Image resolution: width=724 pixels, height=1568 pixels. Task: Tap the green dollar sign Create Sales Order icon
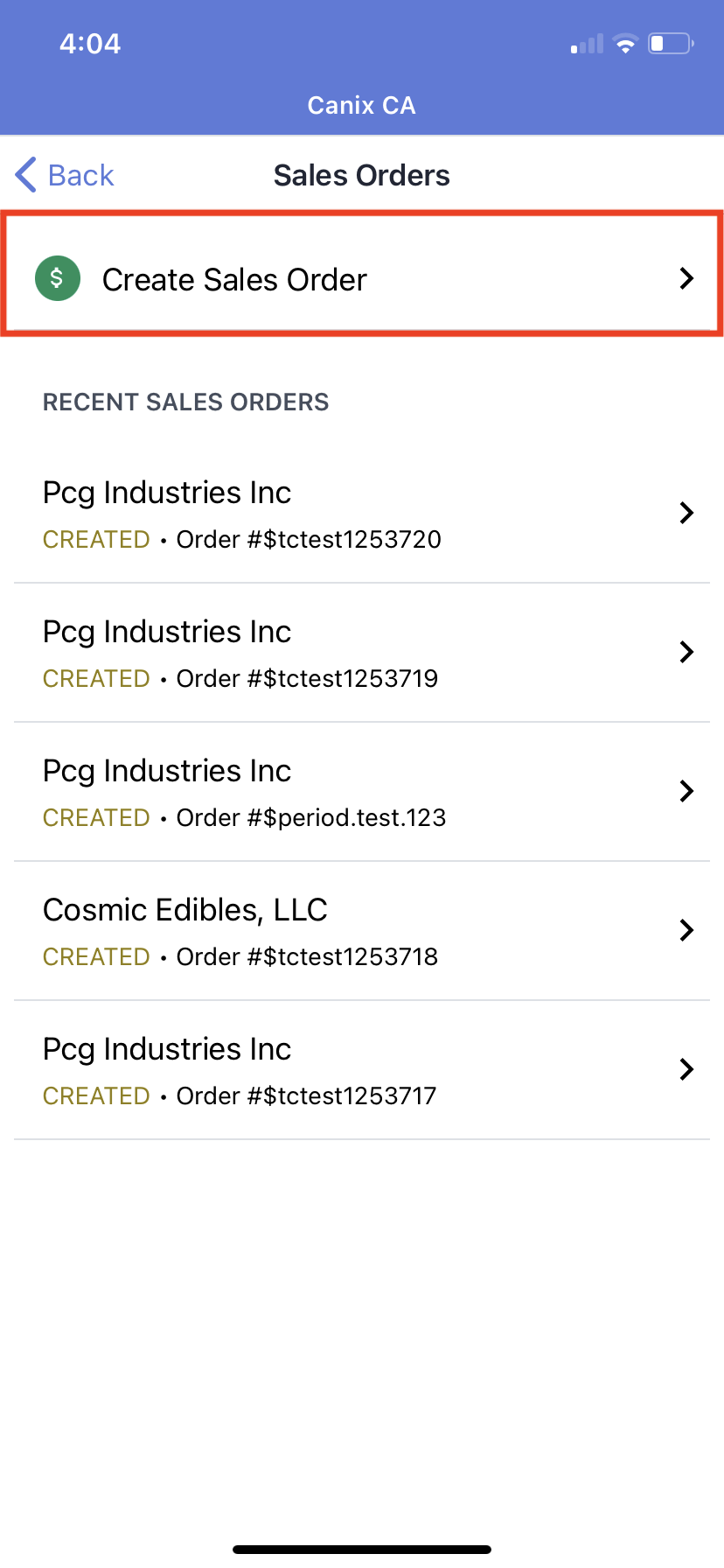[56, 278]
